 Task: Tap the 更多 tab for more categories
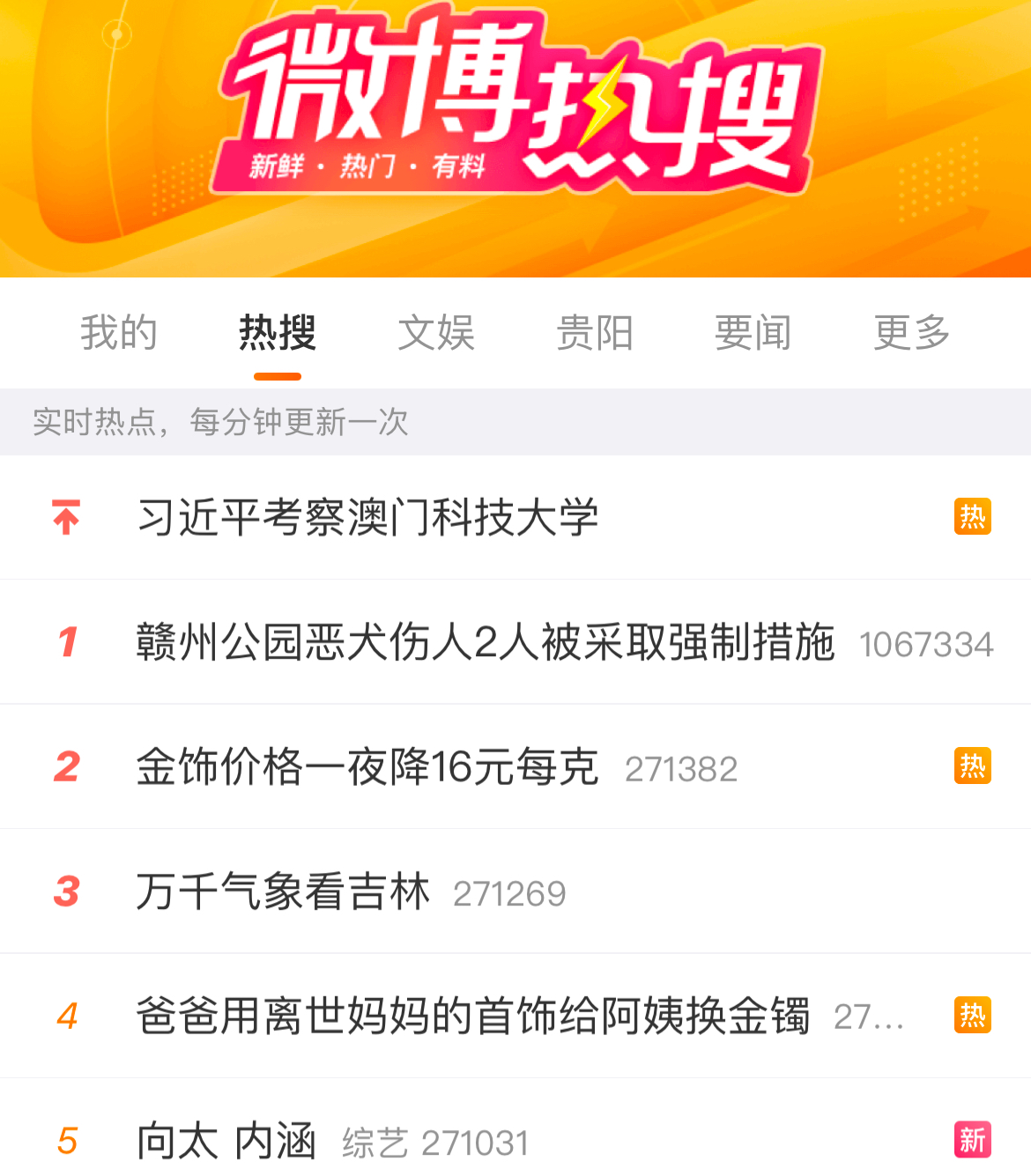coord(912,333)
